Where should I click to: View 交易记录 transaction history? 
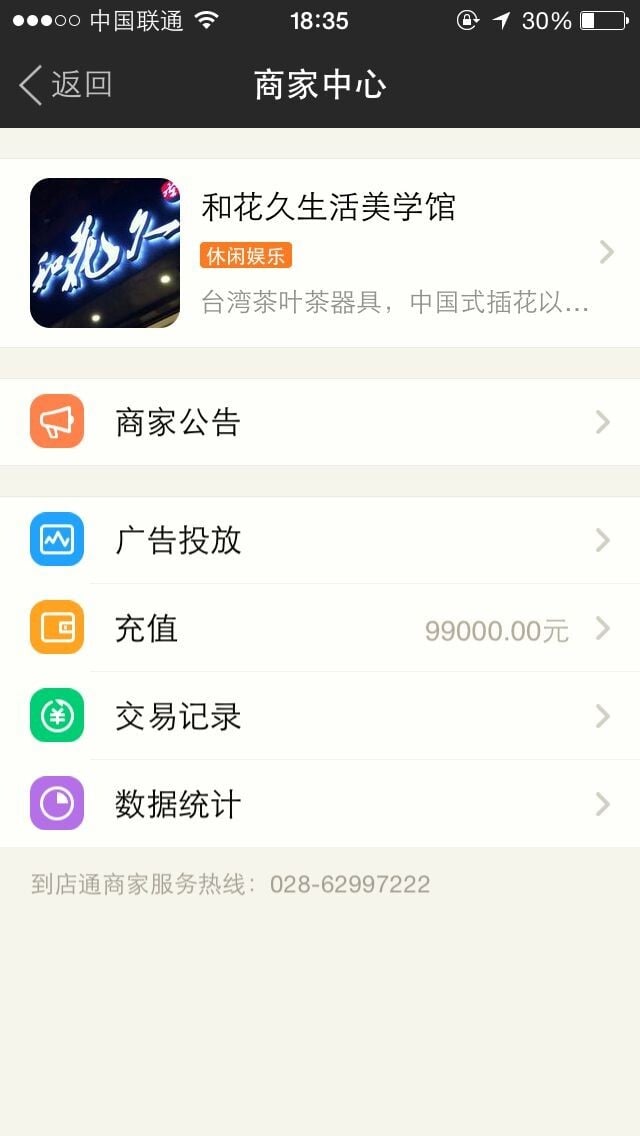320,716
